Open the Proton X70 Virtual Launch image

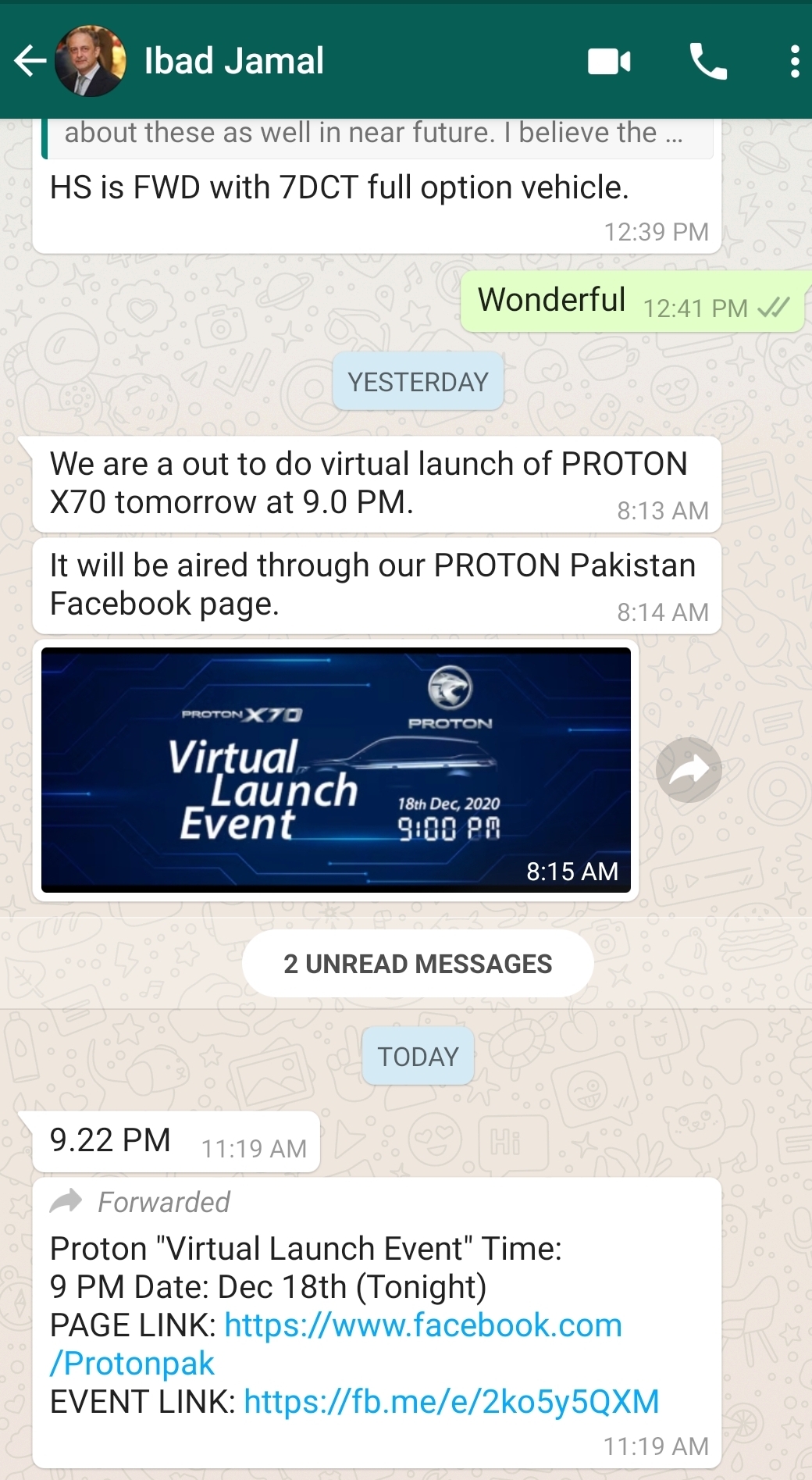336,769
